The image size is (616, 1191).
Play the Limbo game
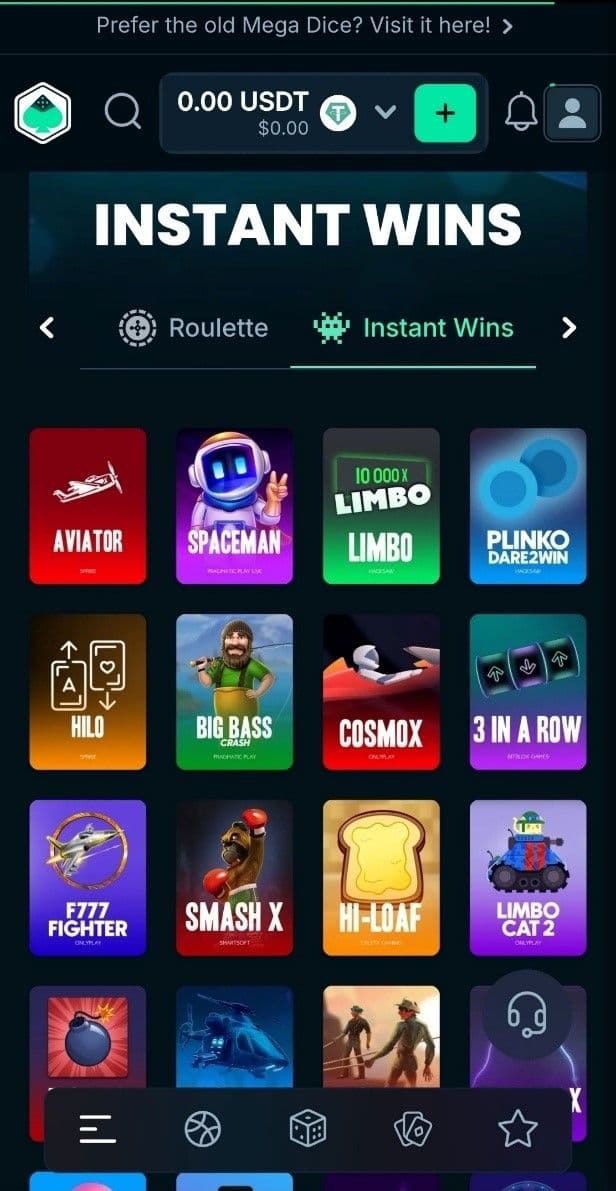point(381,506)
